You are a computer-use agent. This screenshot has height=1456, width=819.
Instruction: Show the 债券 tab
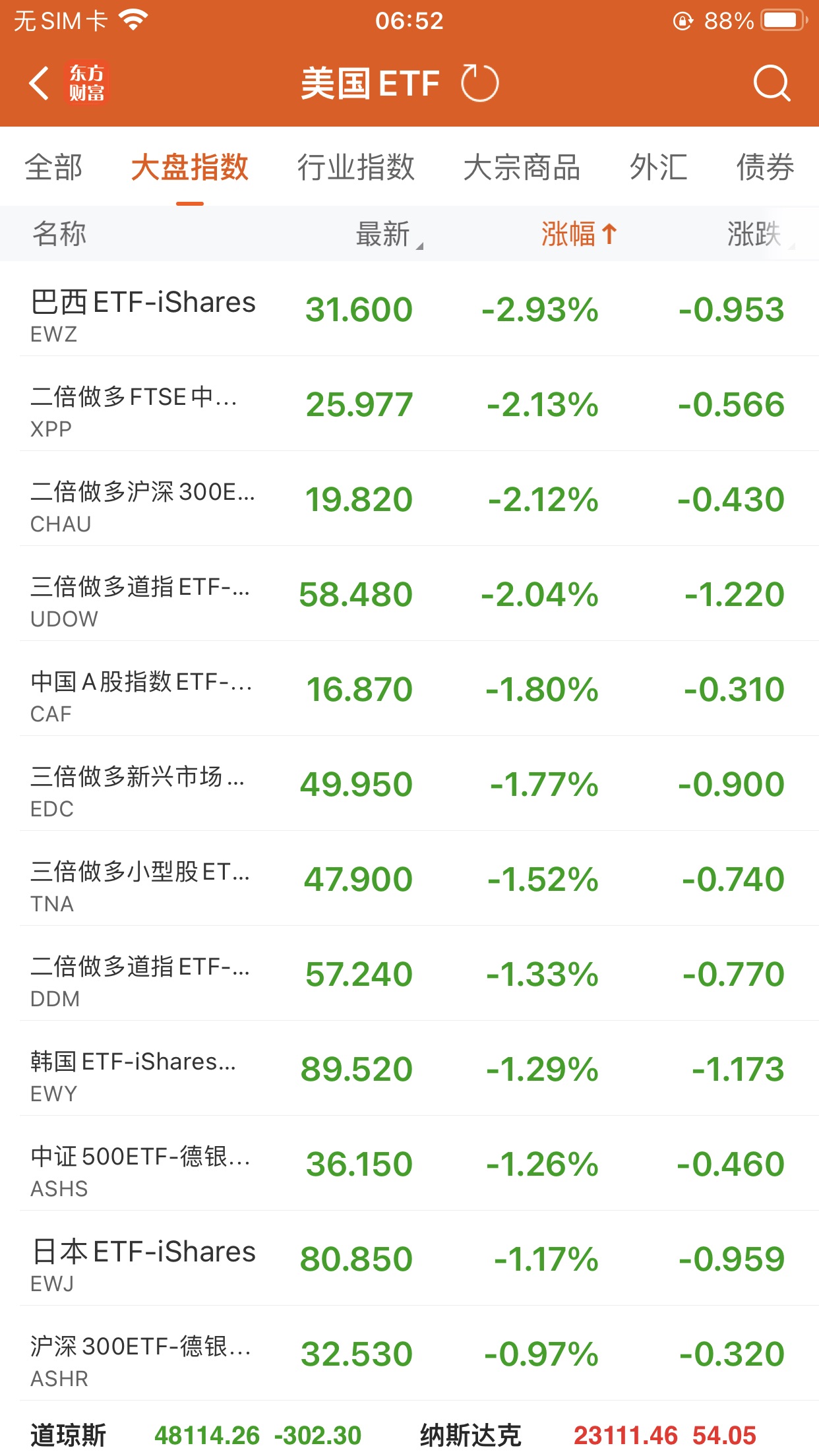(765, 167)
